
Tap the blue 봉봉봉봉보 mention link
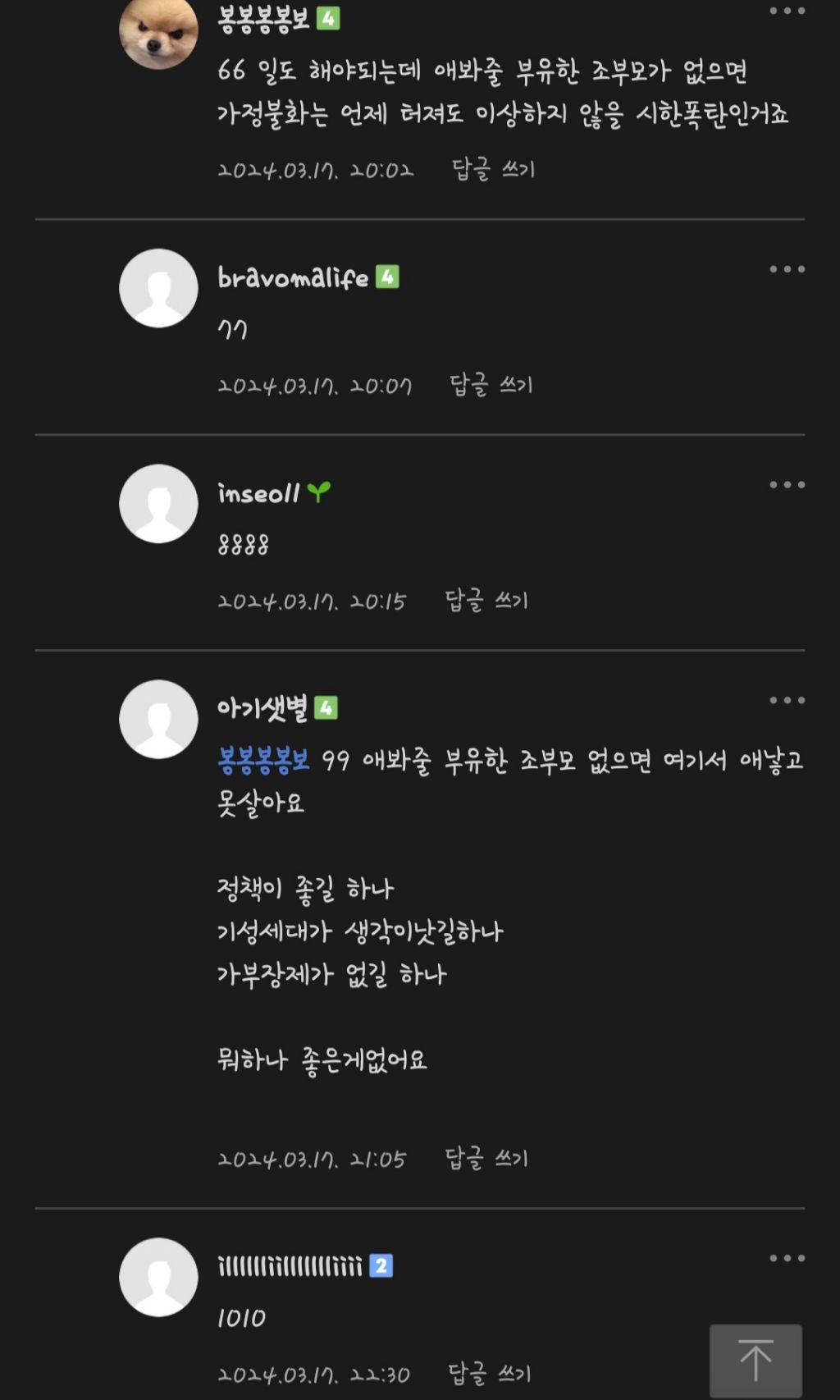(263, 761)
